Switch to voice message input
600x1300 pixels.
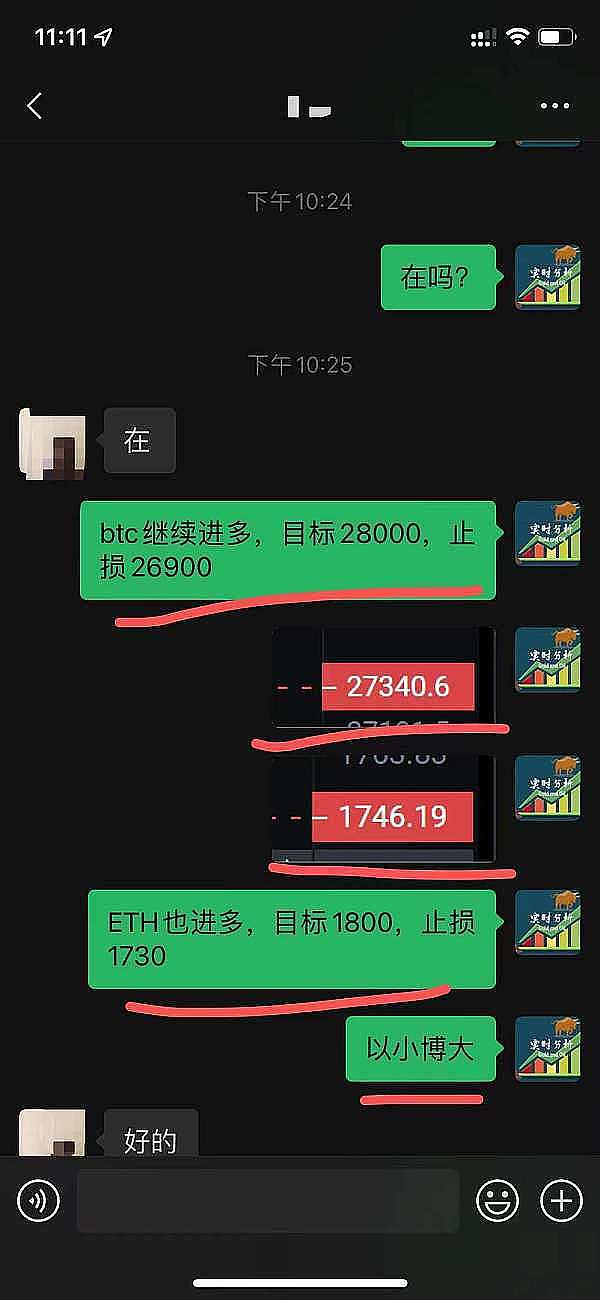click(39, 1200)
